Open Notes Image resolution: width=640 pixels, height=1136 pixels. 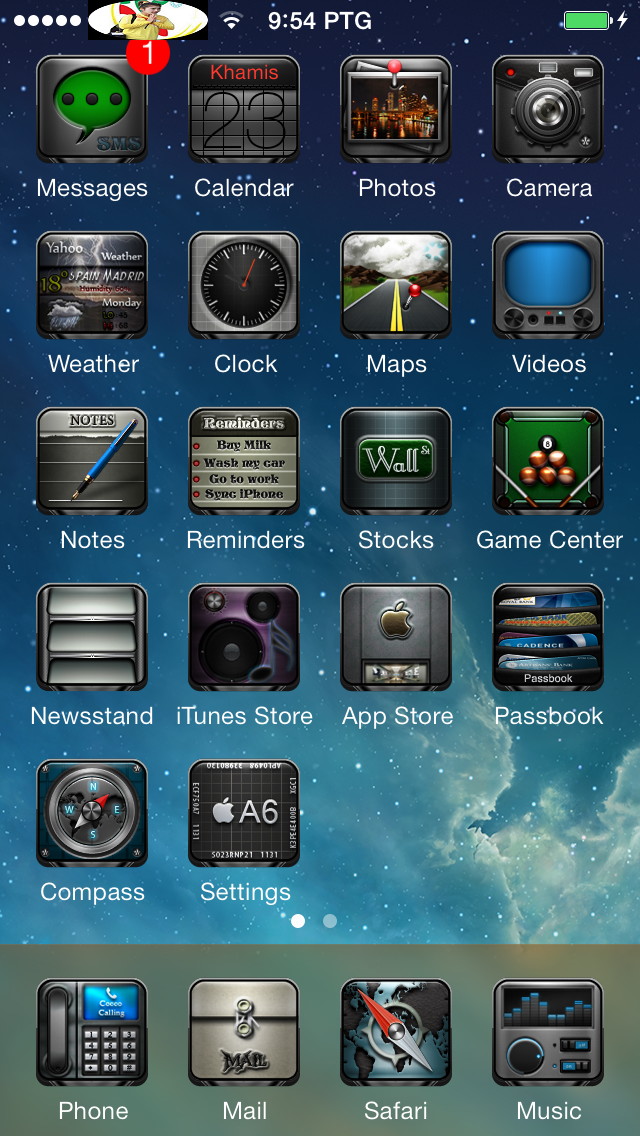(x=92, y=462)
